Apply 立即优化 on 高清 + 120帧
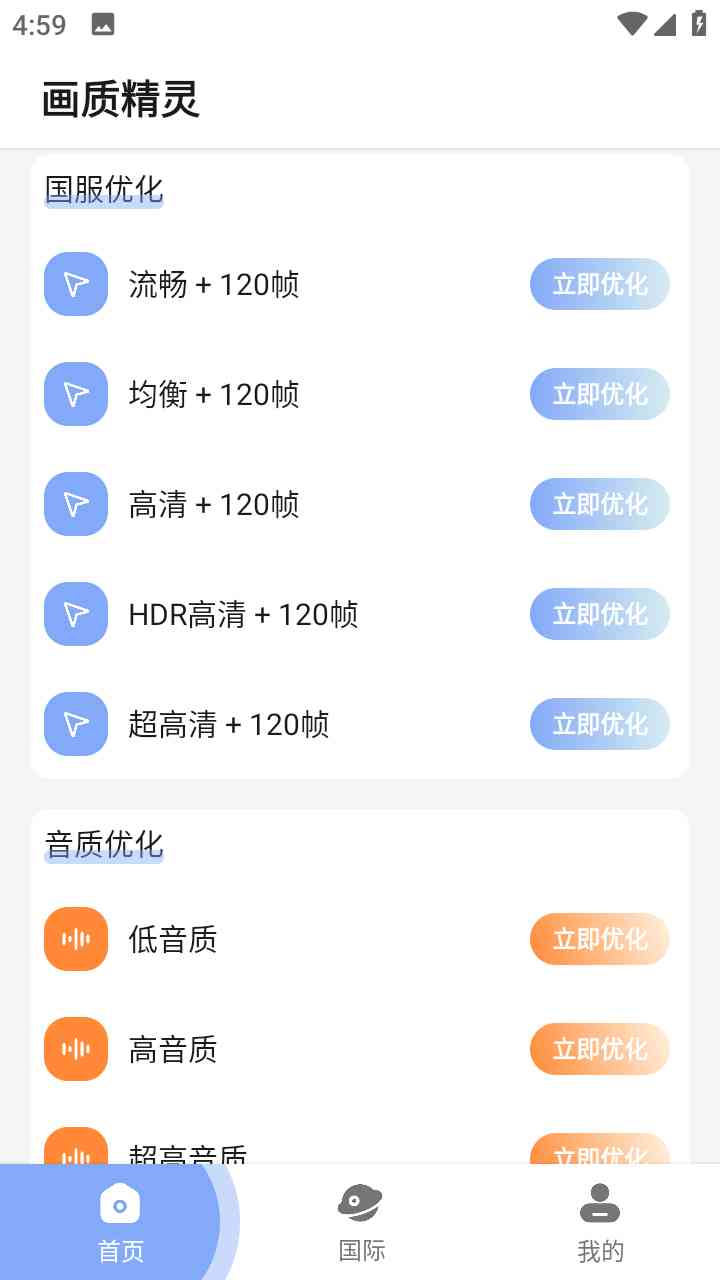The image size is (720, 1280). click(x=599, y=505)
